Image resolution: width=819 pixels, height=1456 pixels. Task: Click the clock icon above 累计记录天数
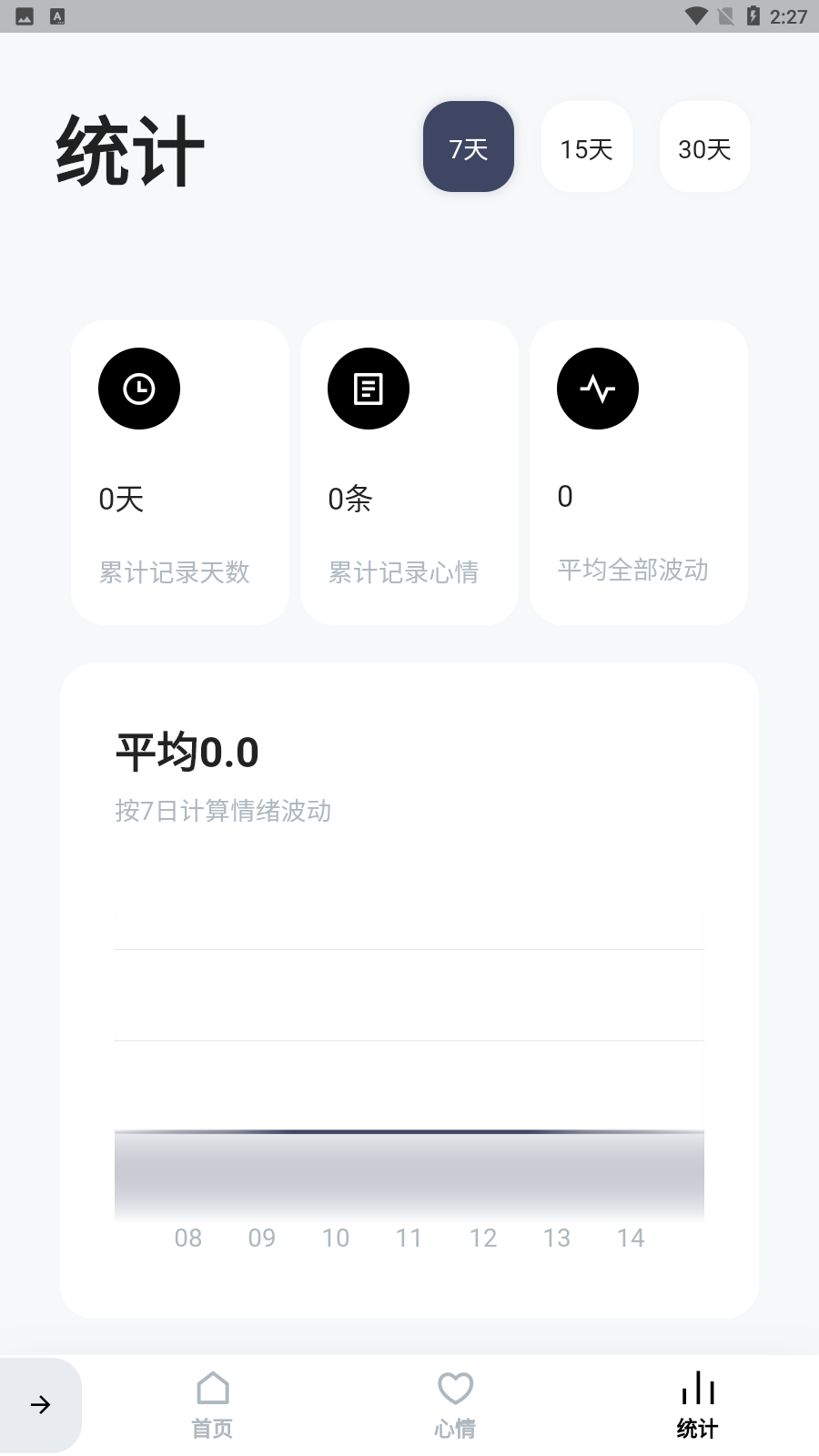coord(138,389)
